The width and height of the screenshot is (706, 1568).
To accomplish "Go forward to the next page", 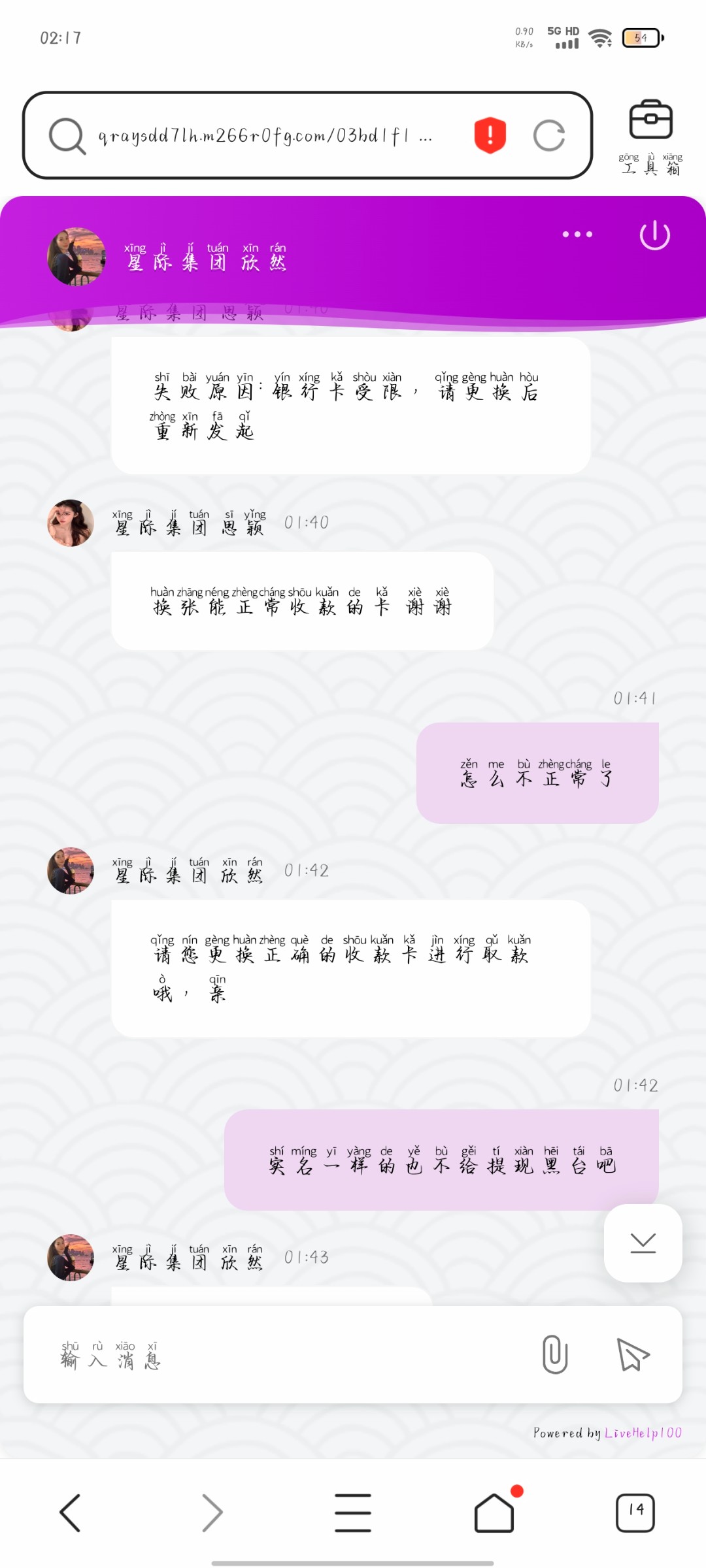I will (x=212, y=1512).
